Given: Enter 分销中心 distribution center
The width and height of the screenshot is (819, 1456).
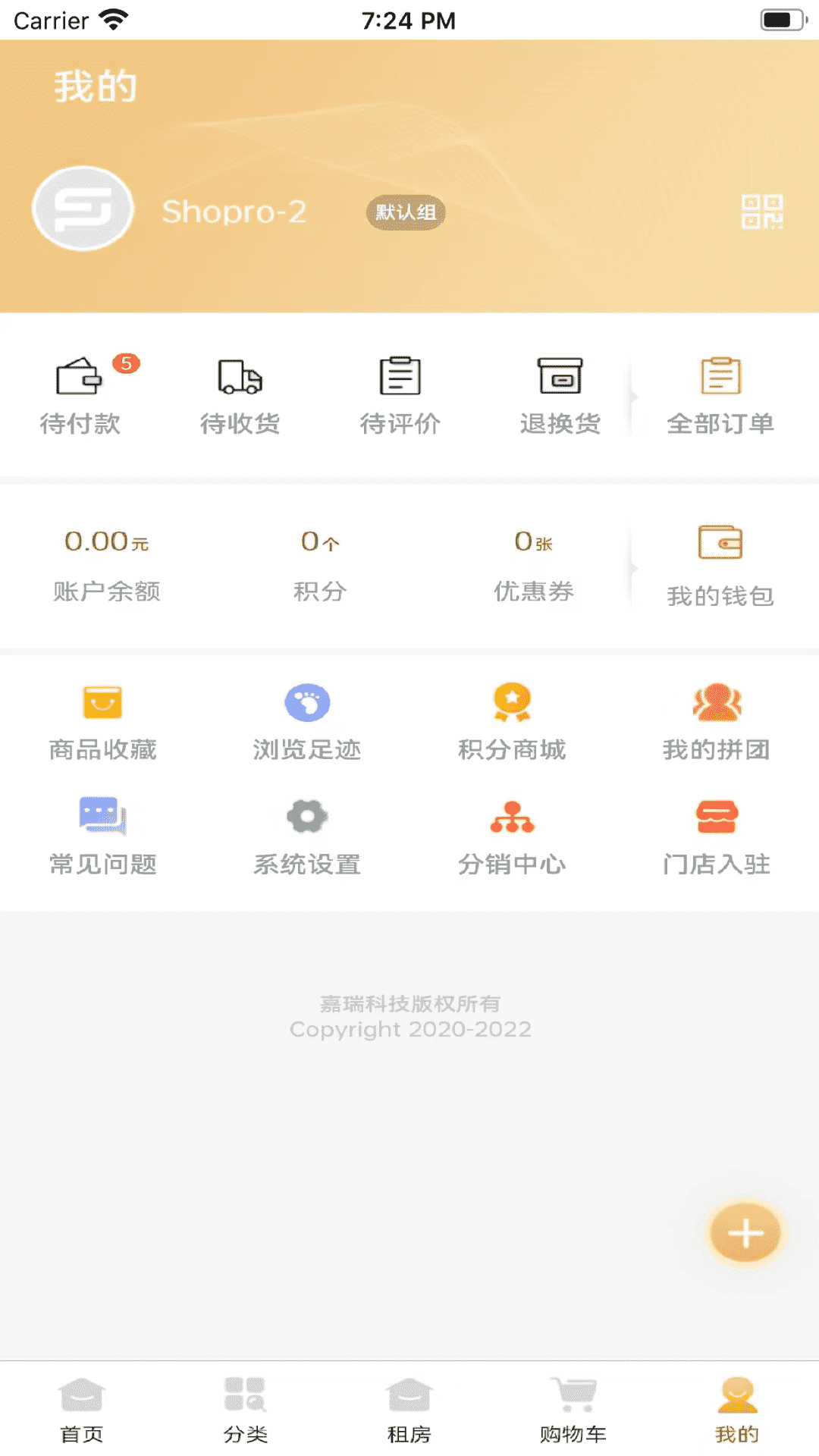Looking at the screenshot, I should coord(512,836).
